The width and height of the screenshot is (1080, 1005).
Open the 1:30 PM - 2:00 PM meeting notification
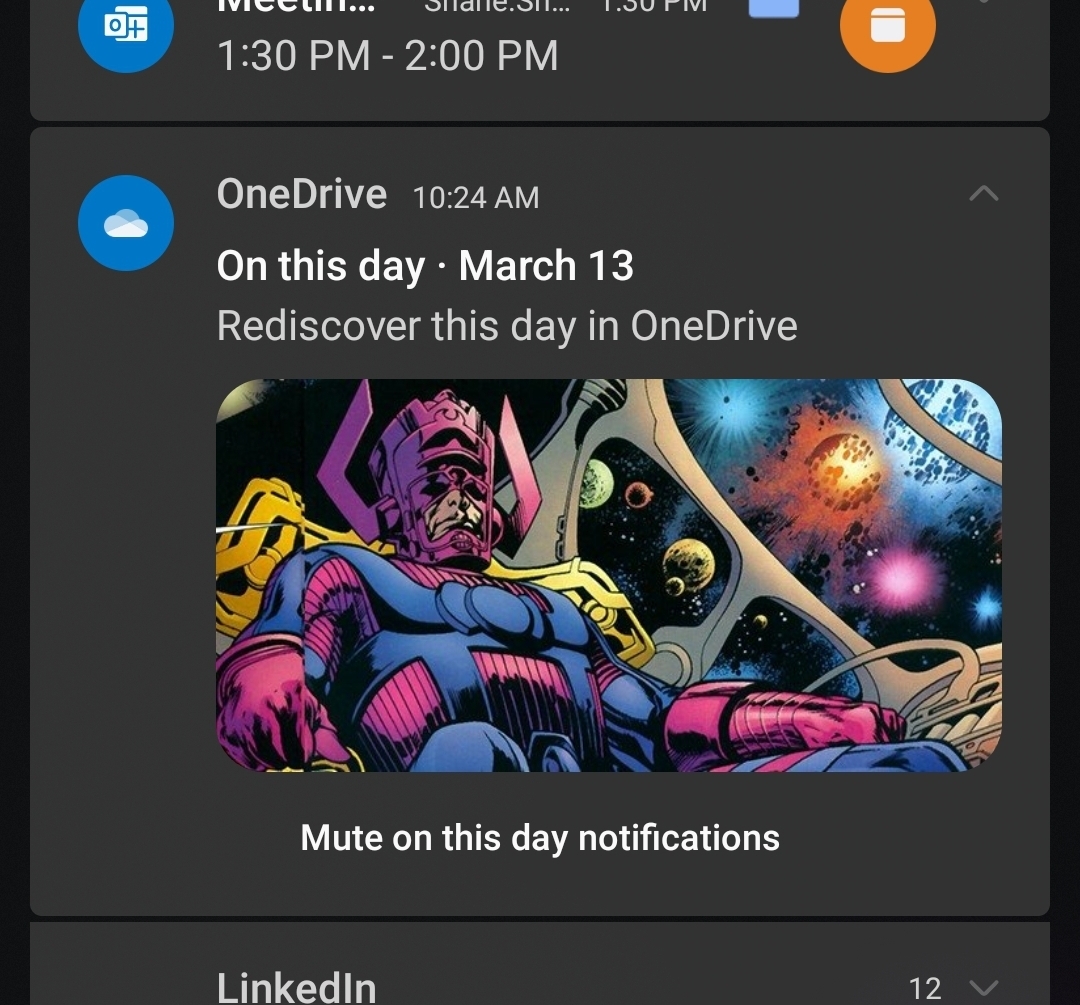pyautogui.click(x=388, y=54)
